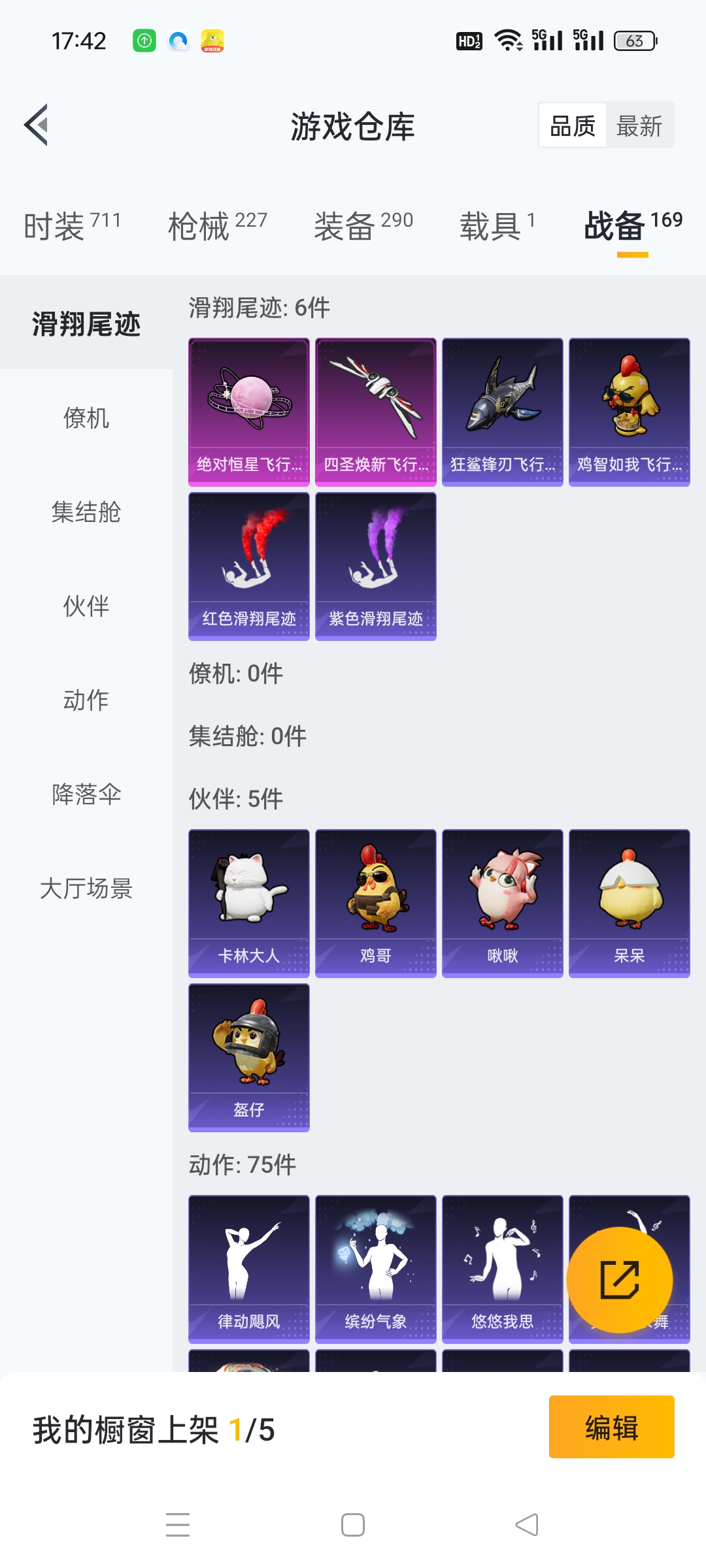
Task: Toggle 品质 sorting mode
Action: tap(572, 124)
